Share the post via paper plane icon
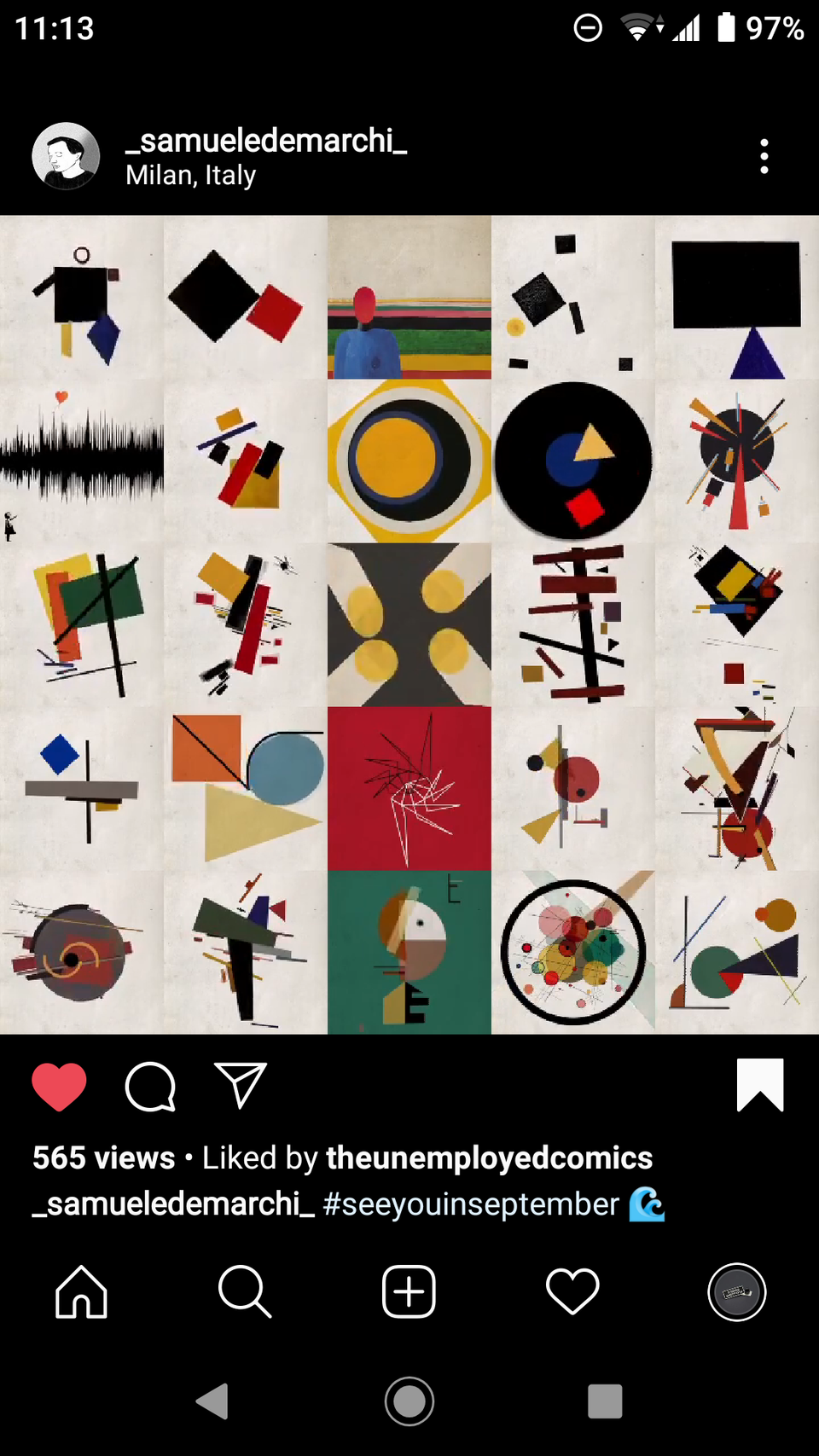Image resolution: width=819 pixels, height=1456 pixels. coord(241,1085)
